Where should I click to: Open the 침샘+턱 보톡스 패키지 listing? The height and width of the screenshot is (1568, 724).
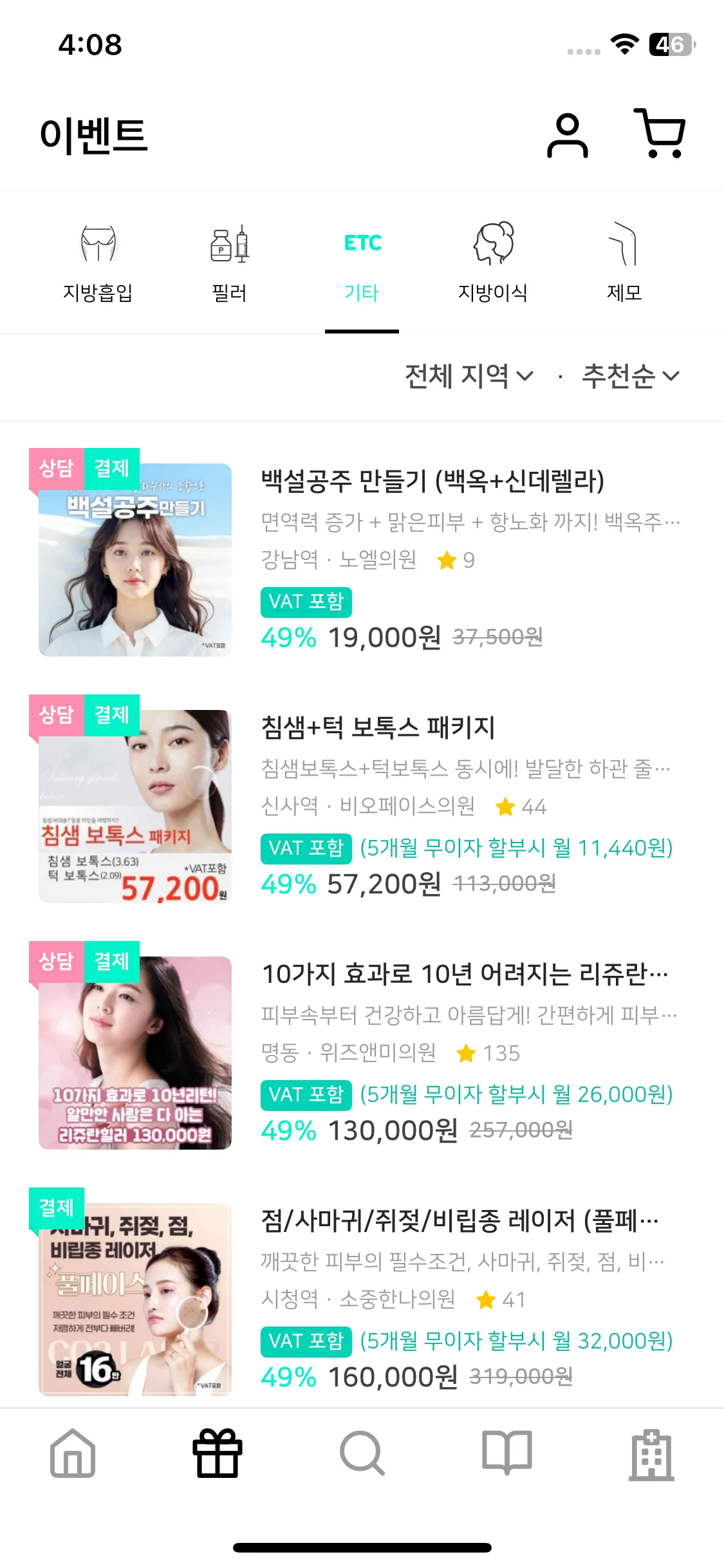pos(378,728)
